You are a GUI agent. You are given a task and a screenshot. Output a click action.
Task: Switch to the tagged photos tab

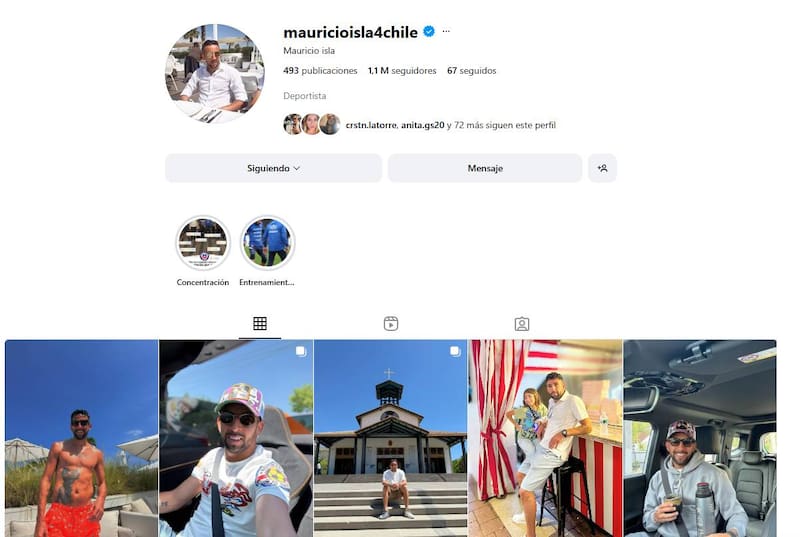click(x=522, y=323)
